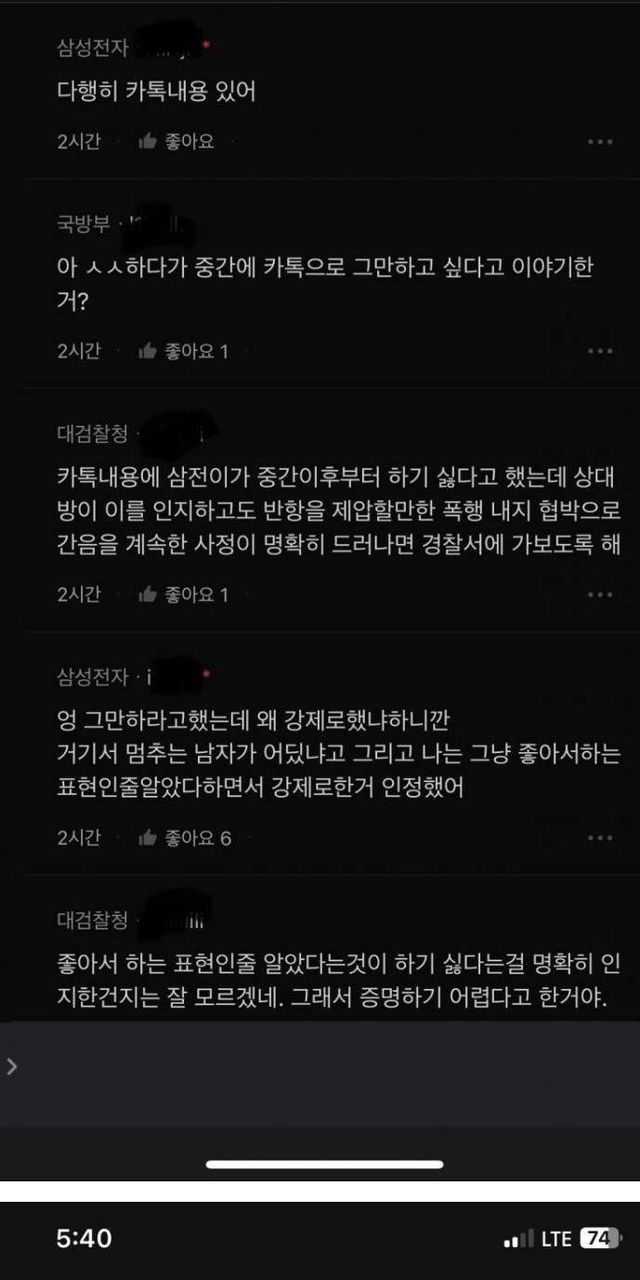Viewport: 640px width, 1280px height.
Task: Like the comment '다행히 카톡내용 있어'
Action: click(x=176, y=141)
